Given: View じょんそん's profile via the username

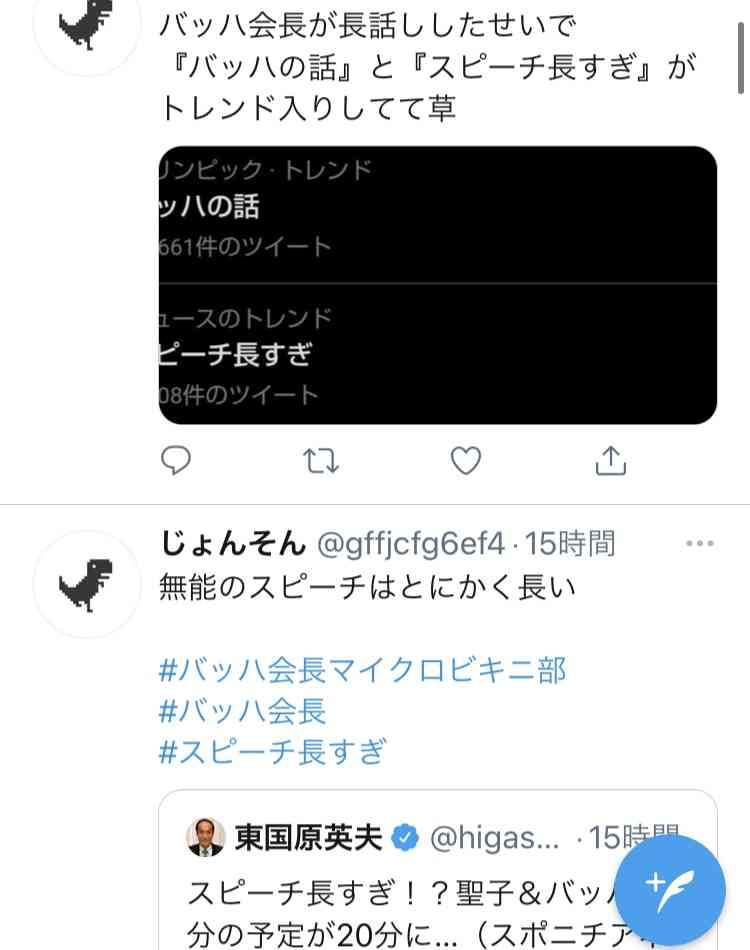Looking at the screenshot, I should point(232,544).
